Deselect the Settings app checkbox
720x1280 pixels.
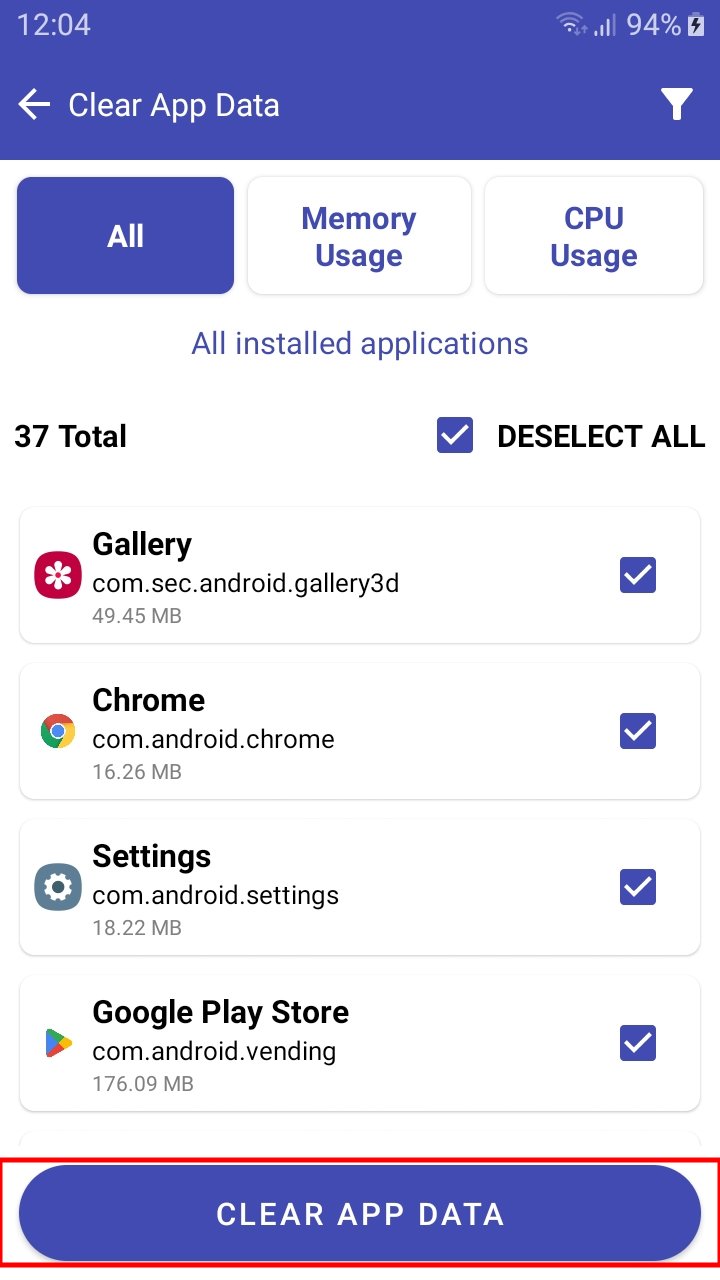[x=638, y=887]
